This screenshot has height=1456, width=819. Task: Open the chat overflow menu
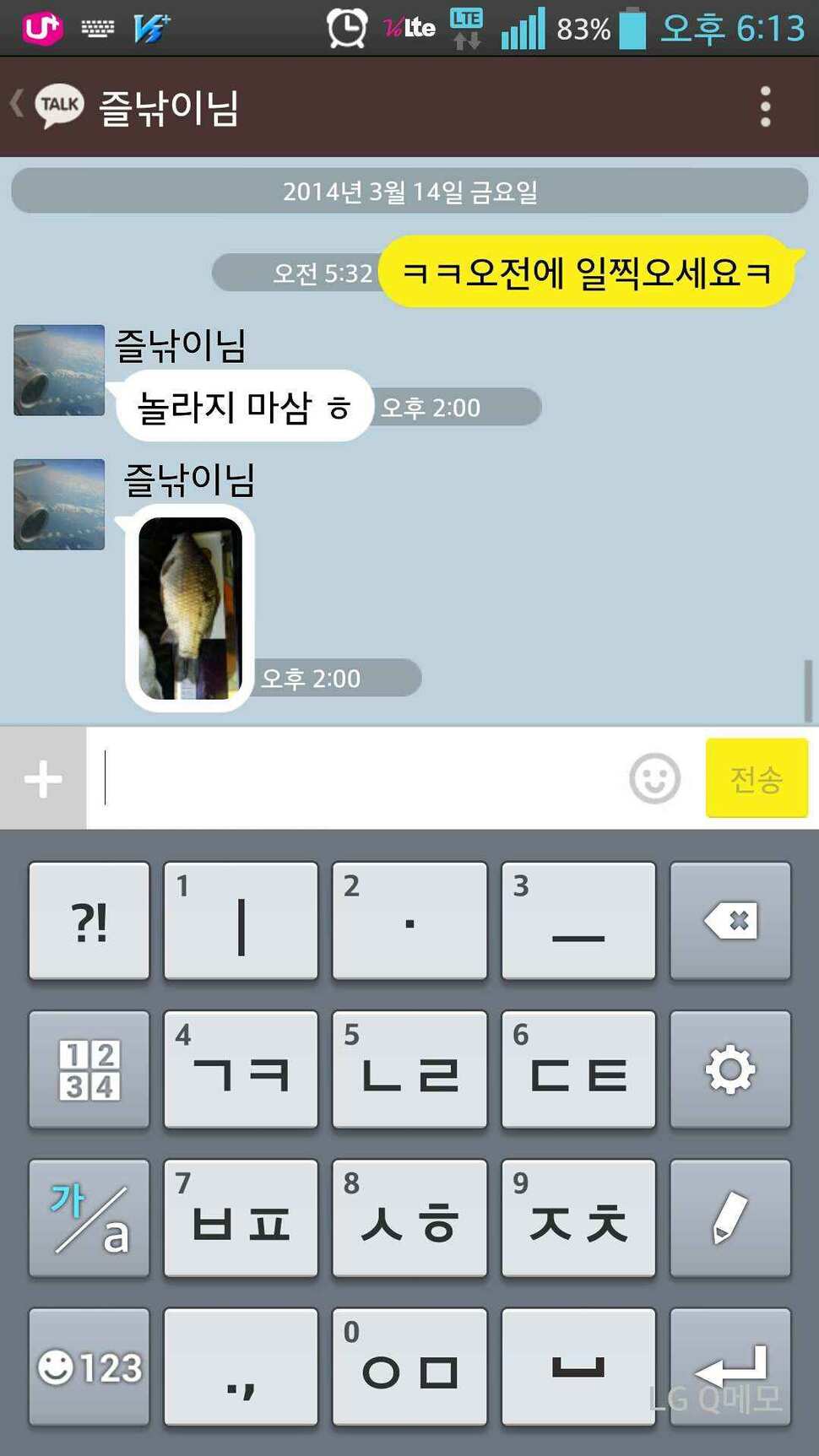point(765,107)
